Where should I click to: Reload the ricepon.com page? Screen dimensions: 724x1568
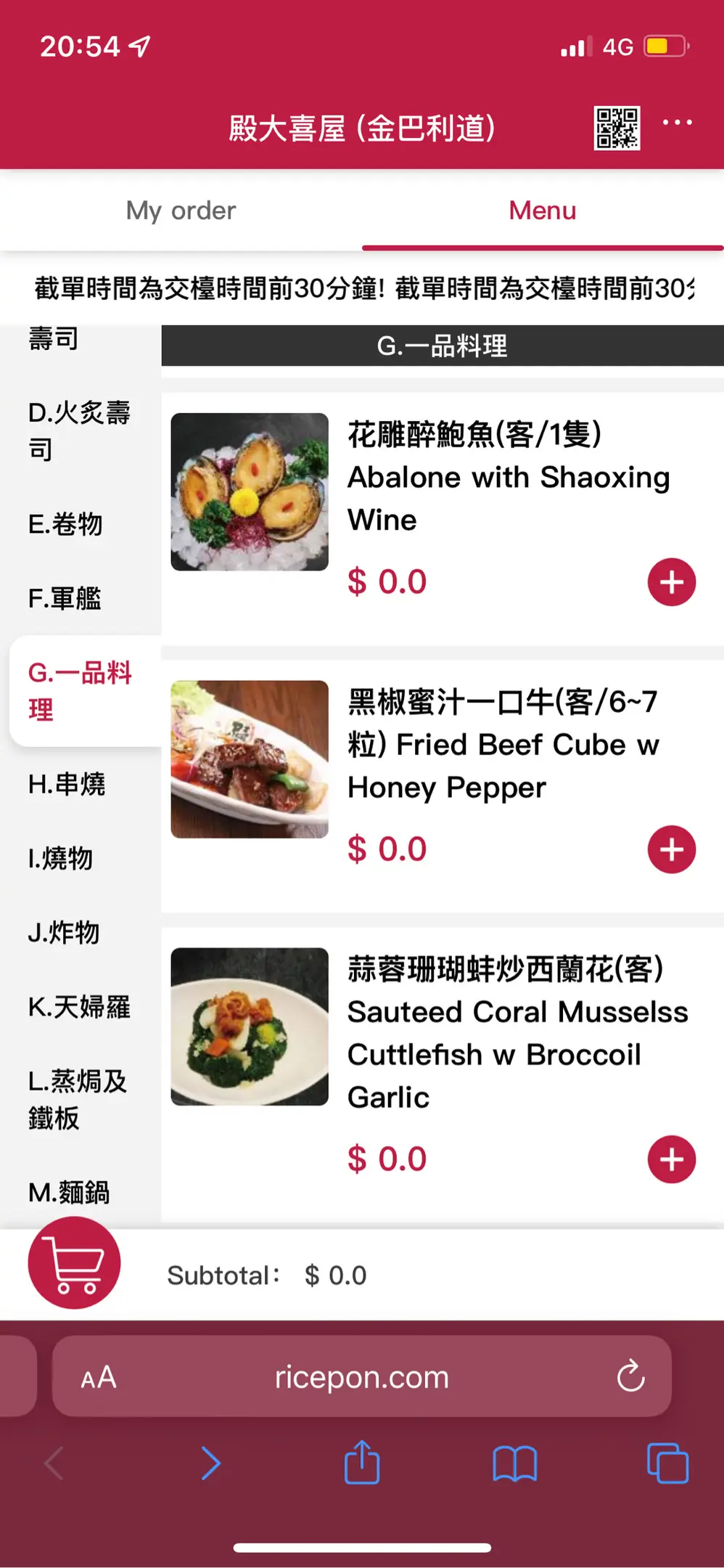tap(630, 1376)
